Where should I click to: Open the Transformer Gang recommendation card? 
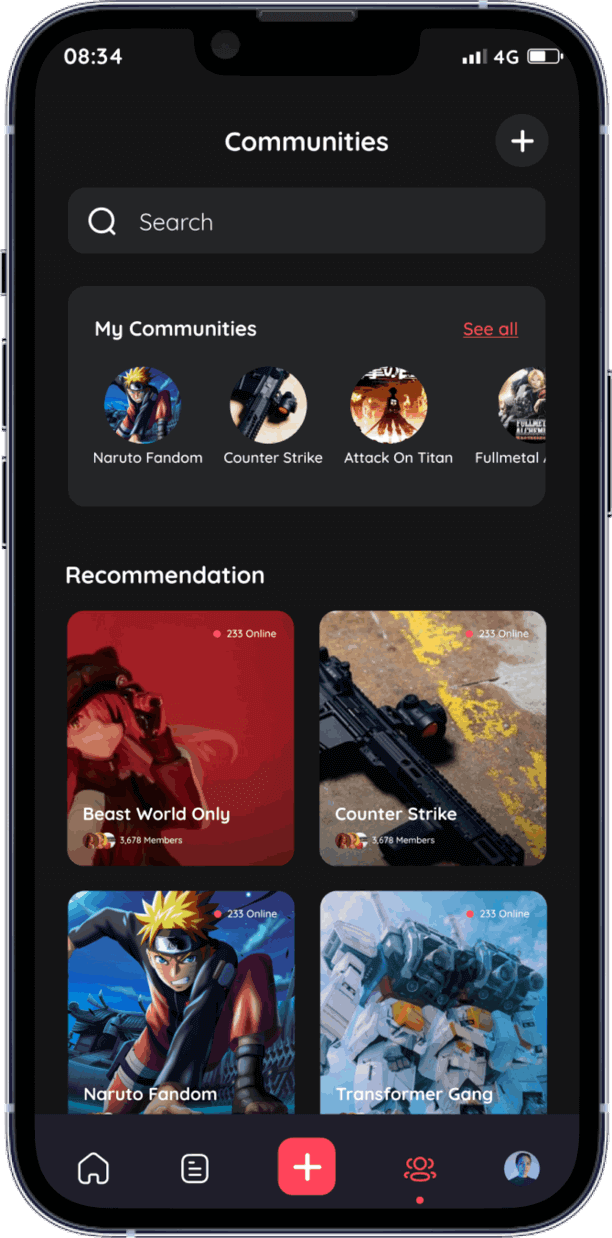[433, 1002]
